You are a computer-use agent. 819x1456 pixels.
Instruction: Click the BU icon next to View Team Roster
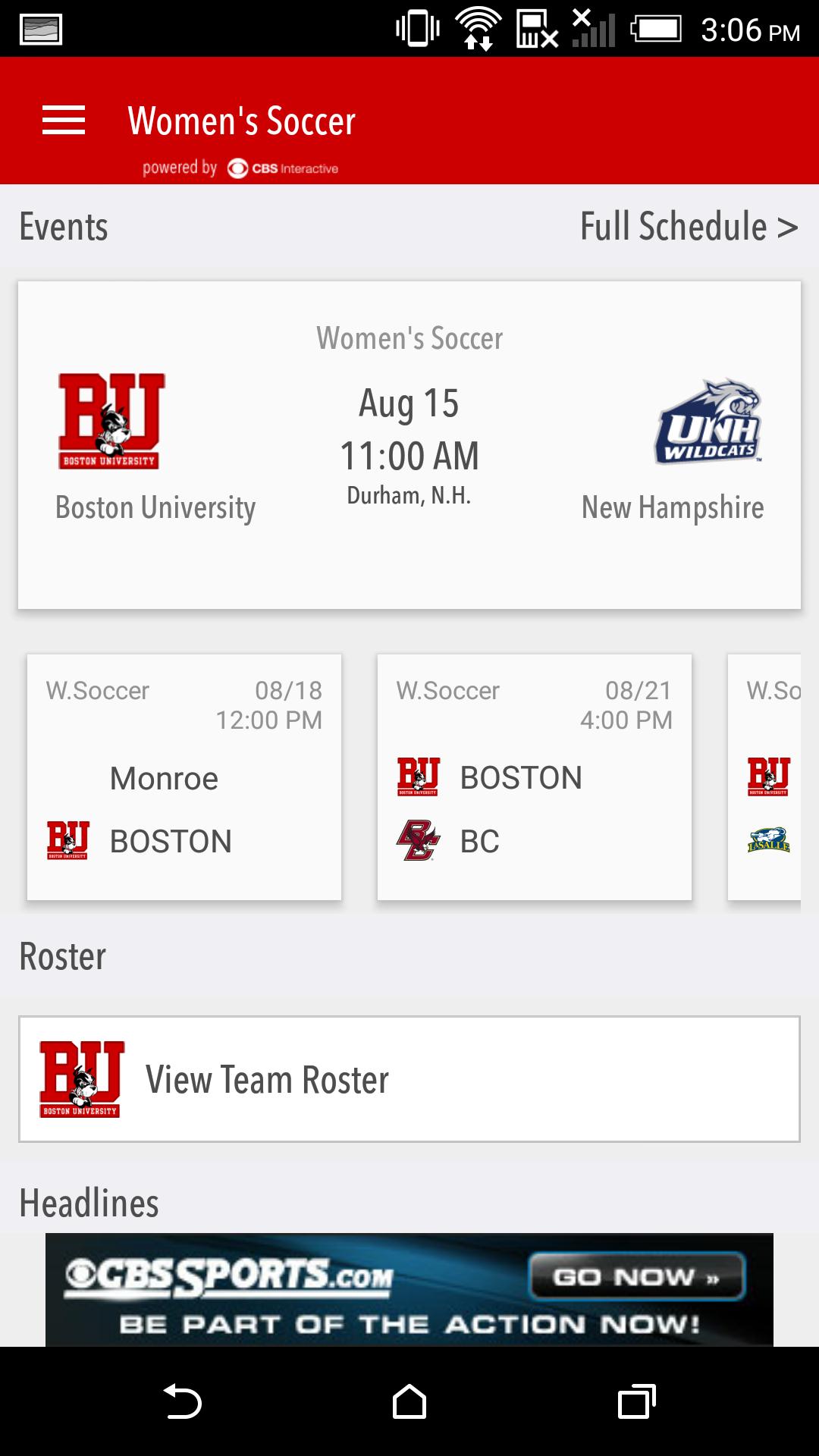pyautogui.click(x=80, y=1079)
